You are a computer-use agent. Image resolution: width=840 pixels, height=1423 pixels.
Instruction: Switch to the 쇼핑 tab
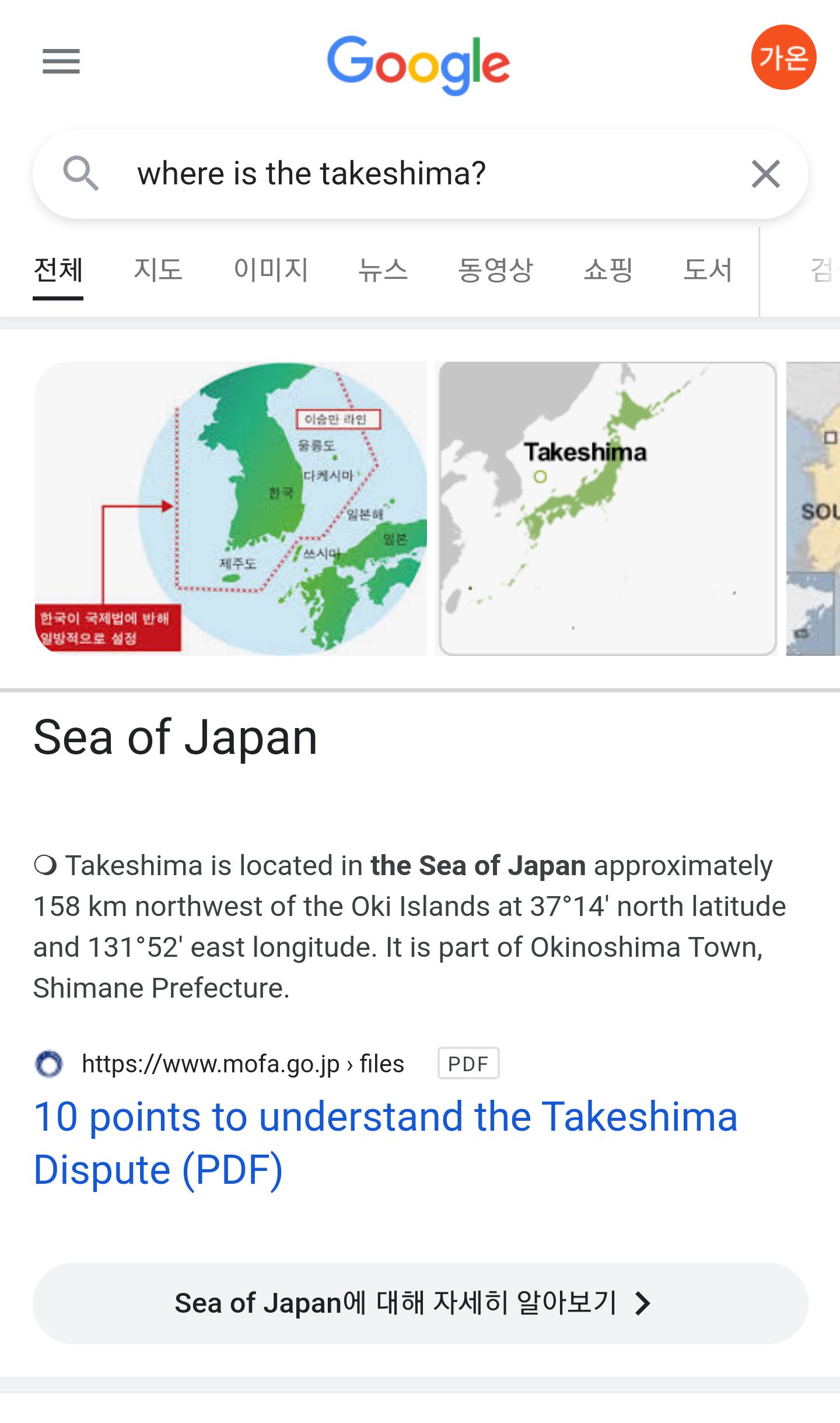click(608, 270)
